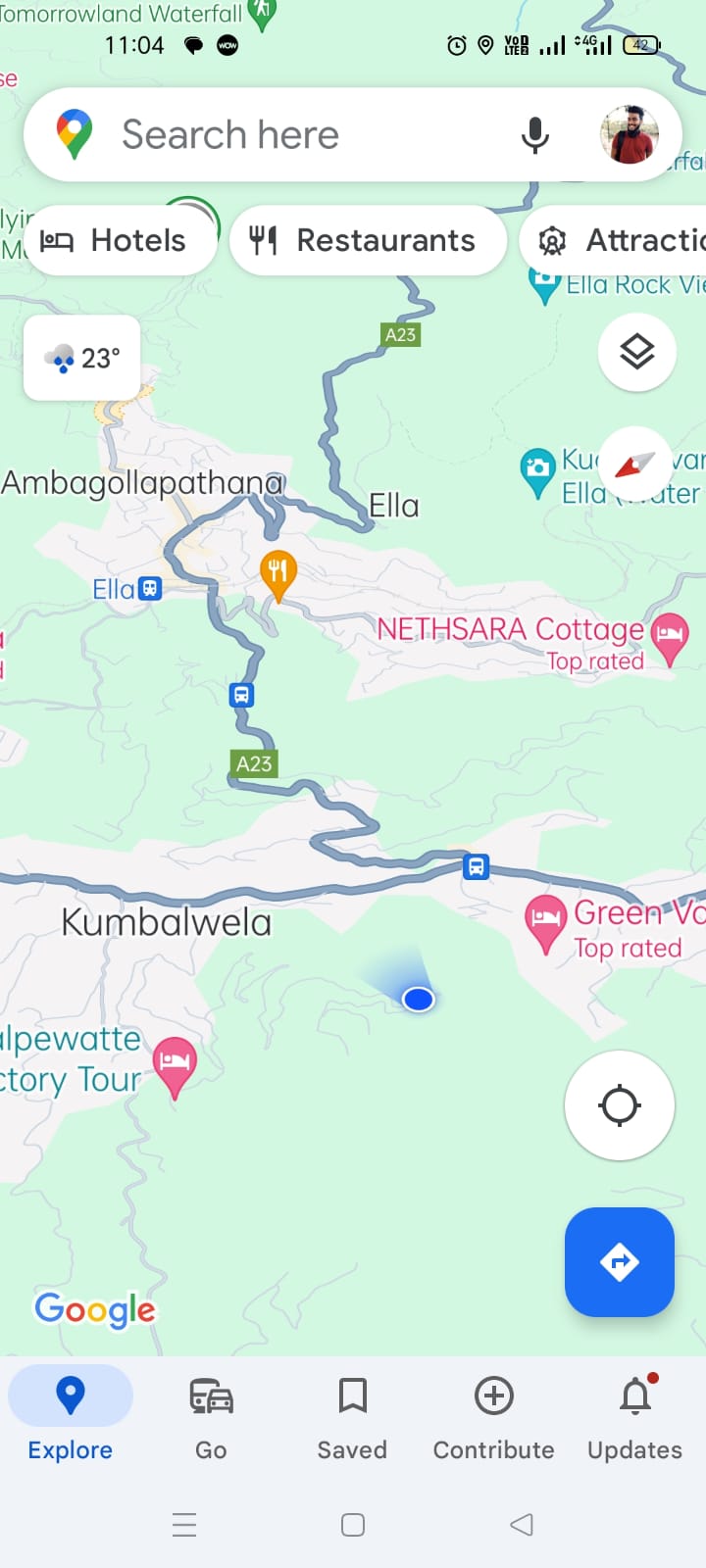Tap the weather widget showing 23 degrees
This screenshot has width=706, height=1568.
tap(81, 358)
